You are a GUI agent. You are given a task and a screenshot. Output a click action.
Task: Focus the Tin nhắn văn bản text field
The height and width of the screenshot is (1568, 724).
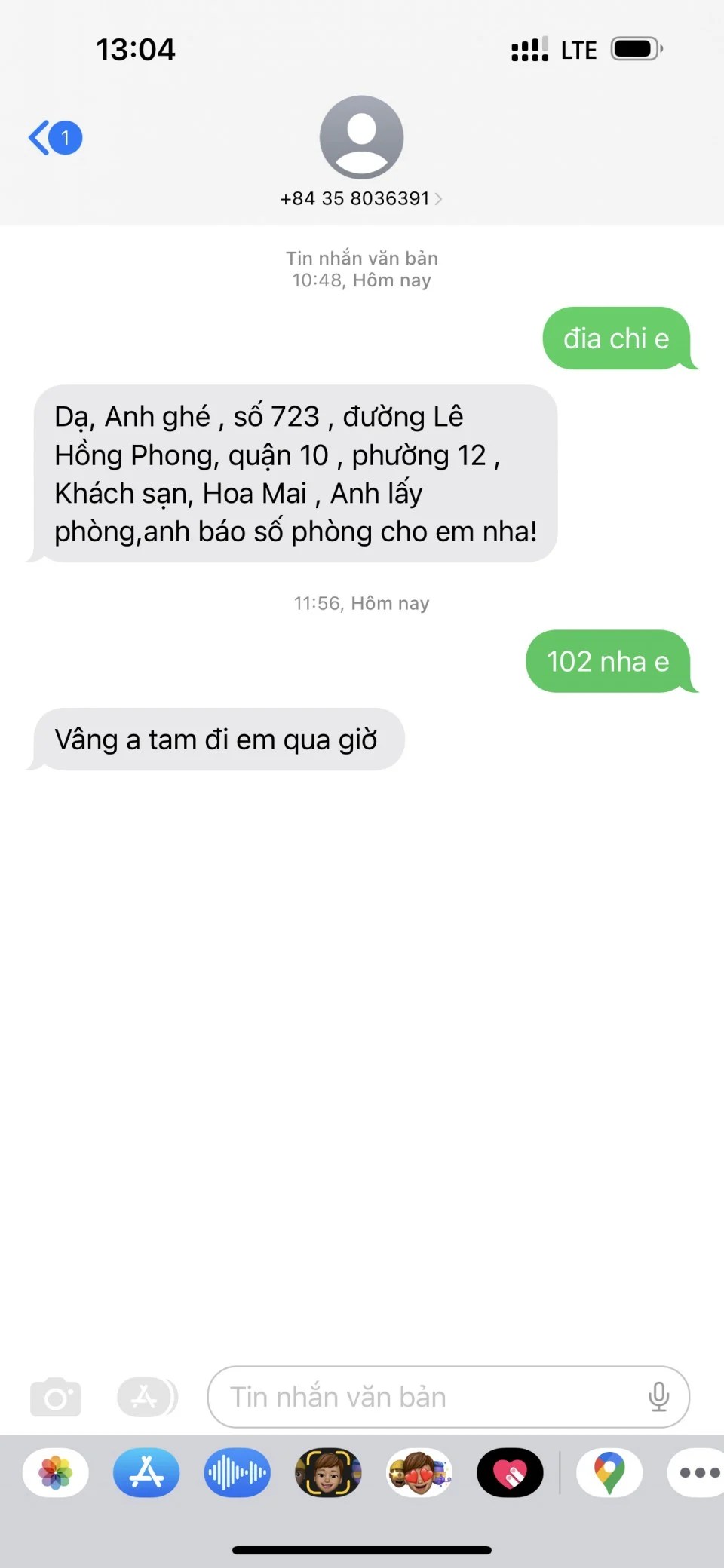point(422,1397)
